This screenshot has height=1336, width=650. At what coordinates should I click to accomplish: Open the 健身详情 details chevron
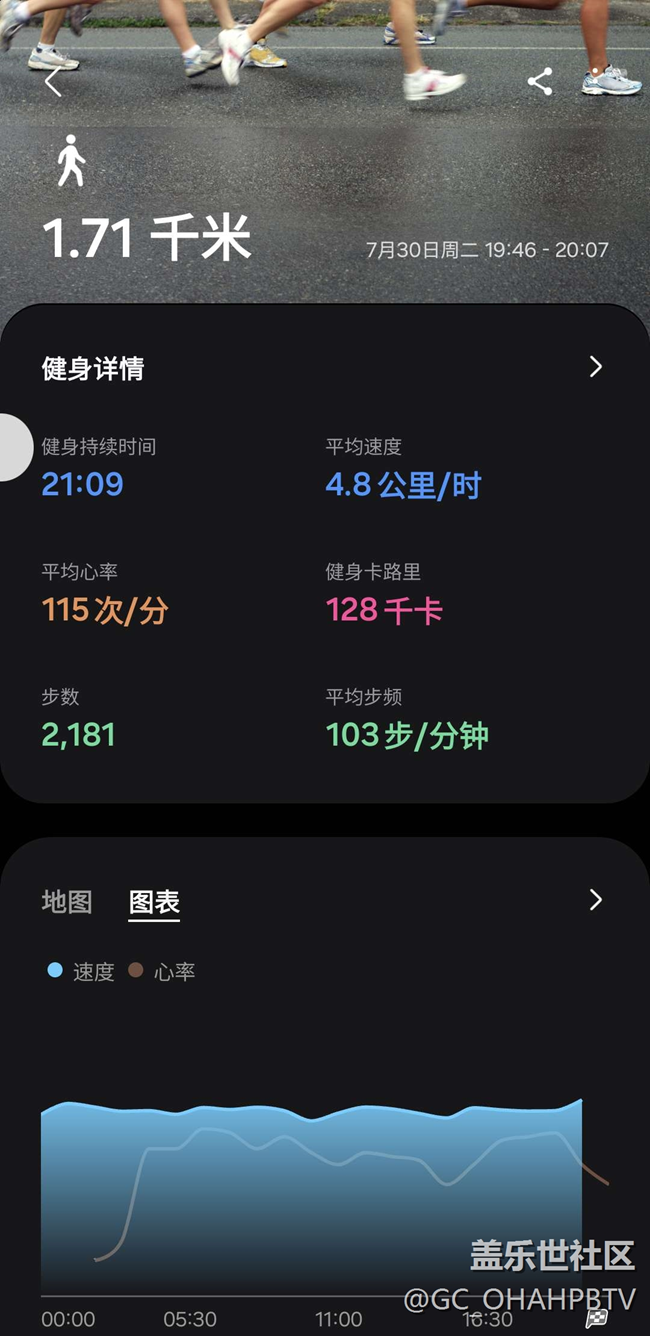tap(596, 366)
